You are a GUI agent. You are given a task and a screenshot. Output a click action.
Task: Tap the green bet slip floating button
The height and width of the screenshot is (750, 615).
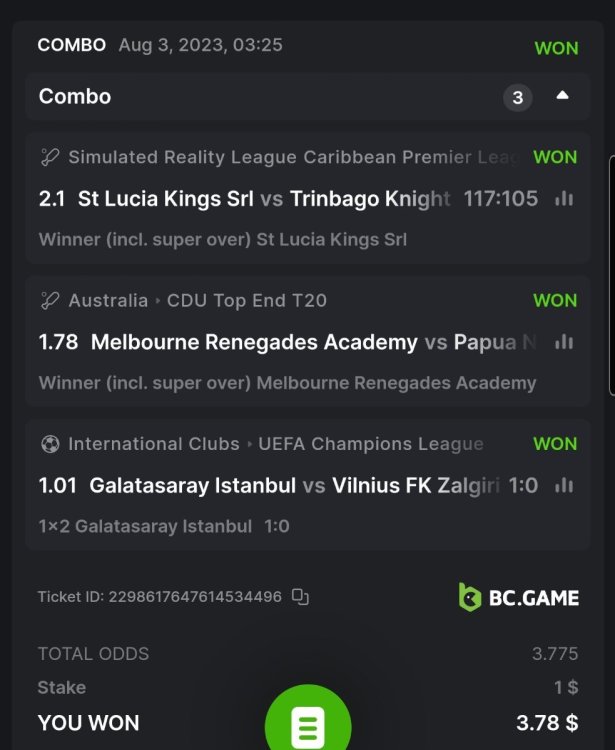click(x=308, y=724)
